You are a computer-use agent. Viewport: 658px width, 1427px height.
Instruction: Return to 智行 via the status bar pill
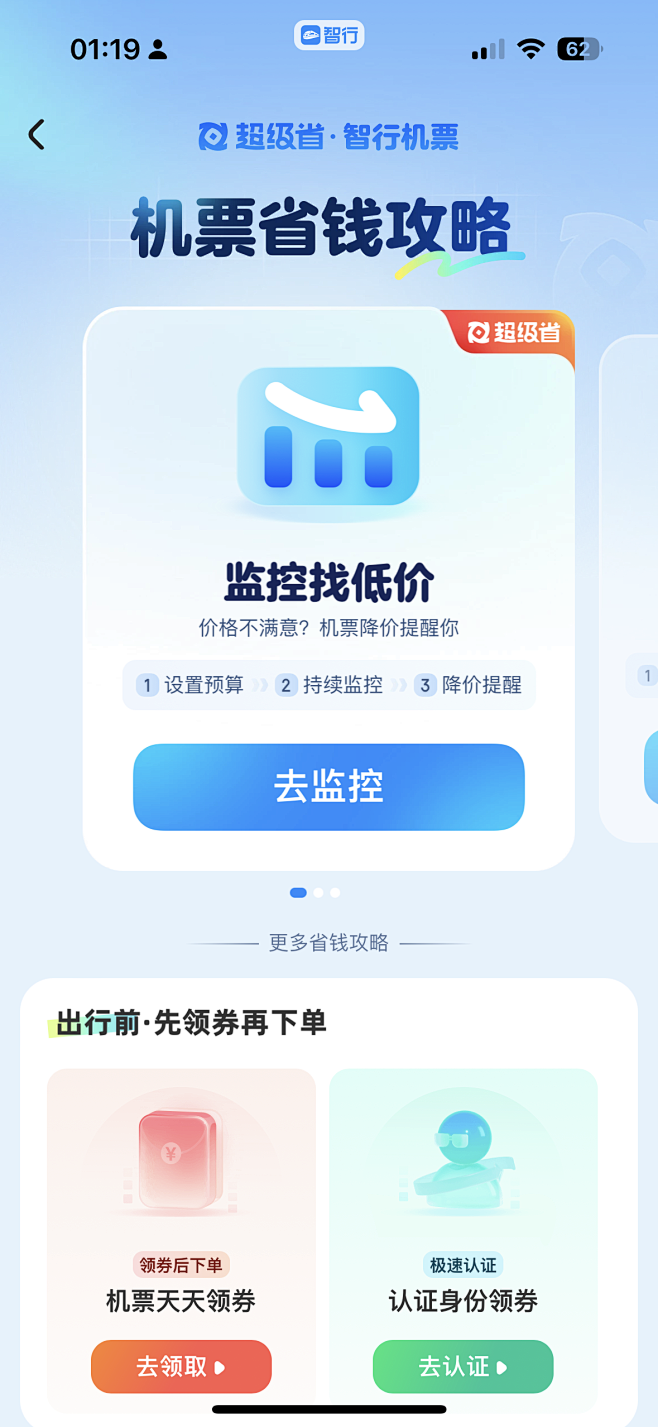pyautogui.click(x=329, y=36)
